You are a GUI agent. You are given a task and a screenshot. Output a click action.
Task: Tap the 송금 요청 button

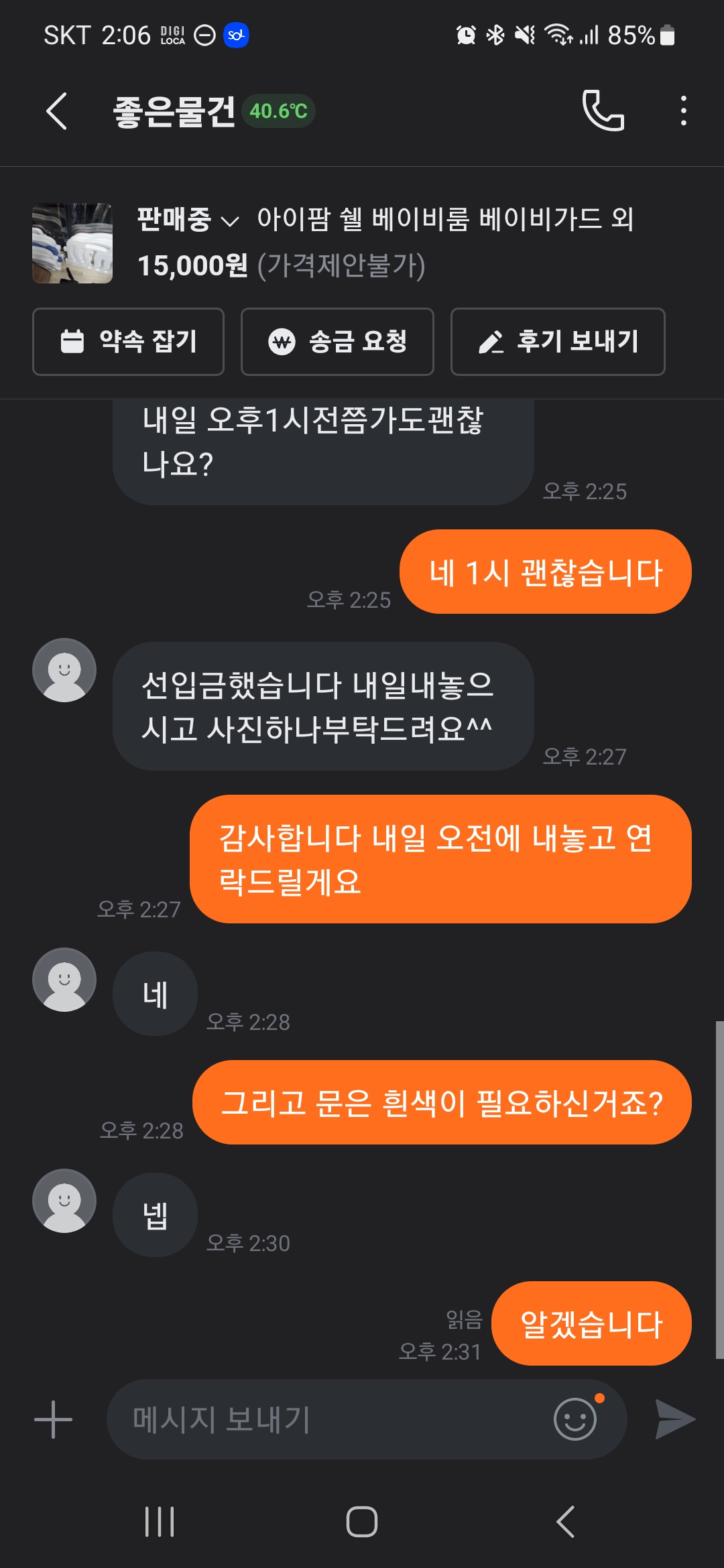click(x=337, y=342)
